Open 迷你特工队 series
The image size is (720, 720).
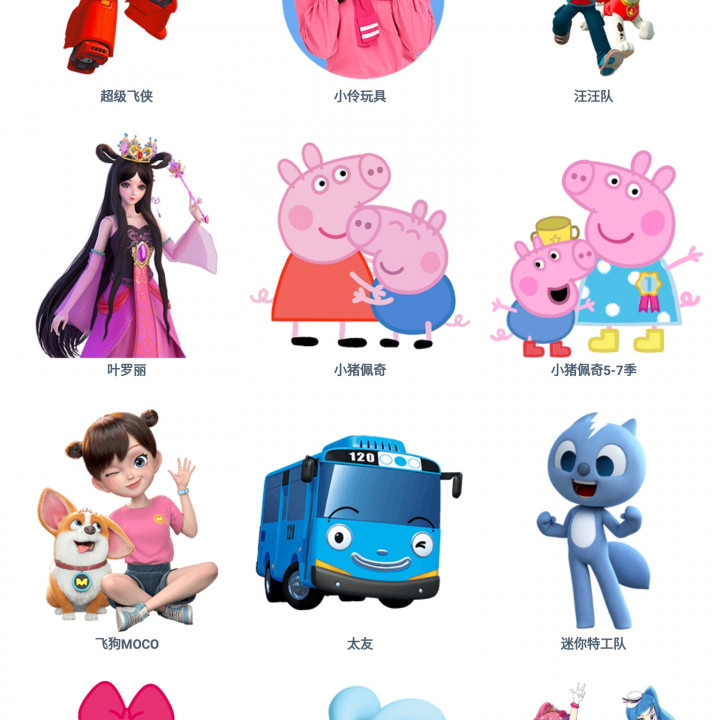click(x=594, y=520)
